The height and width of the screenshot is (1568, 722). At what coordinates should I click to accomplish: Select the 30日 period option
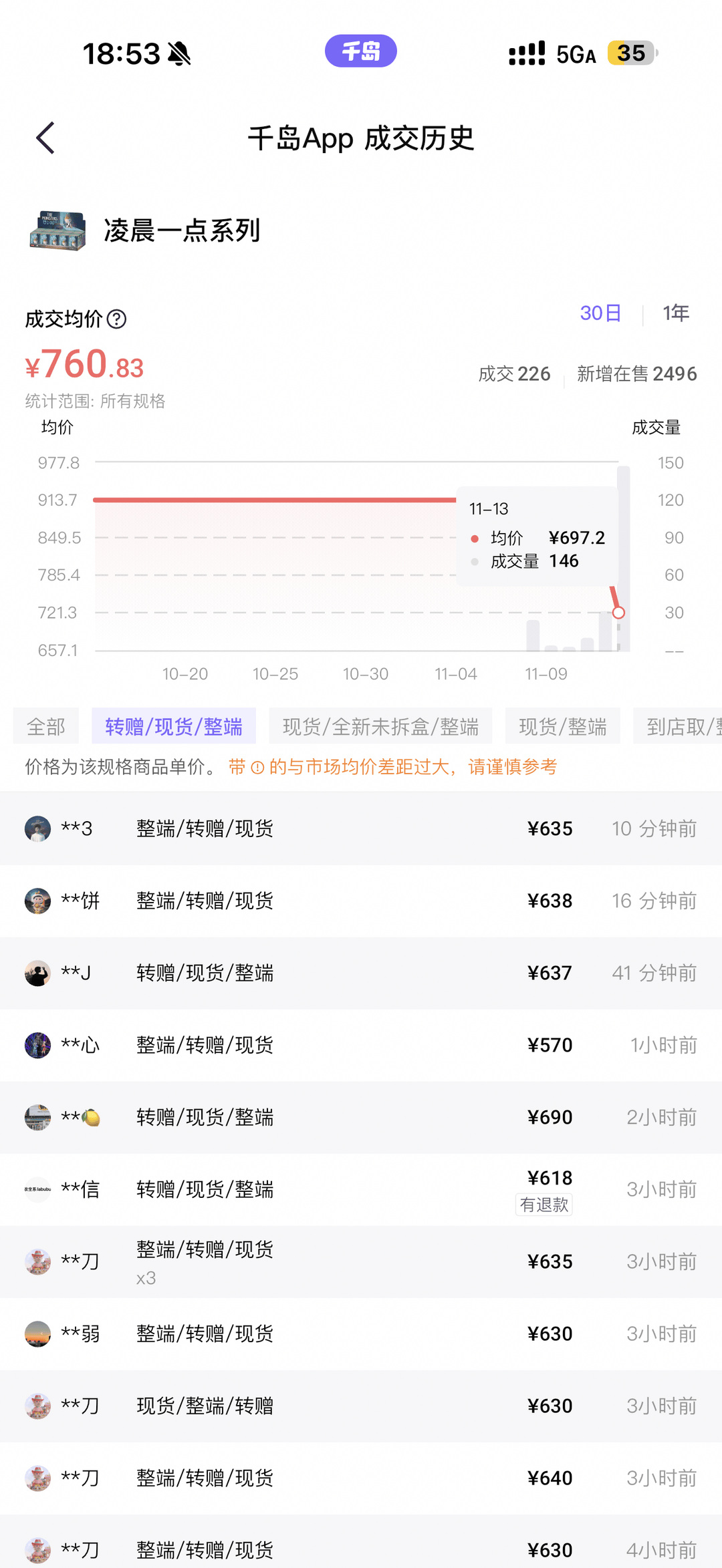[x=600, y=312]
